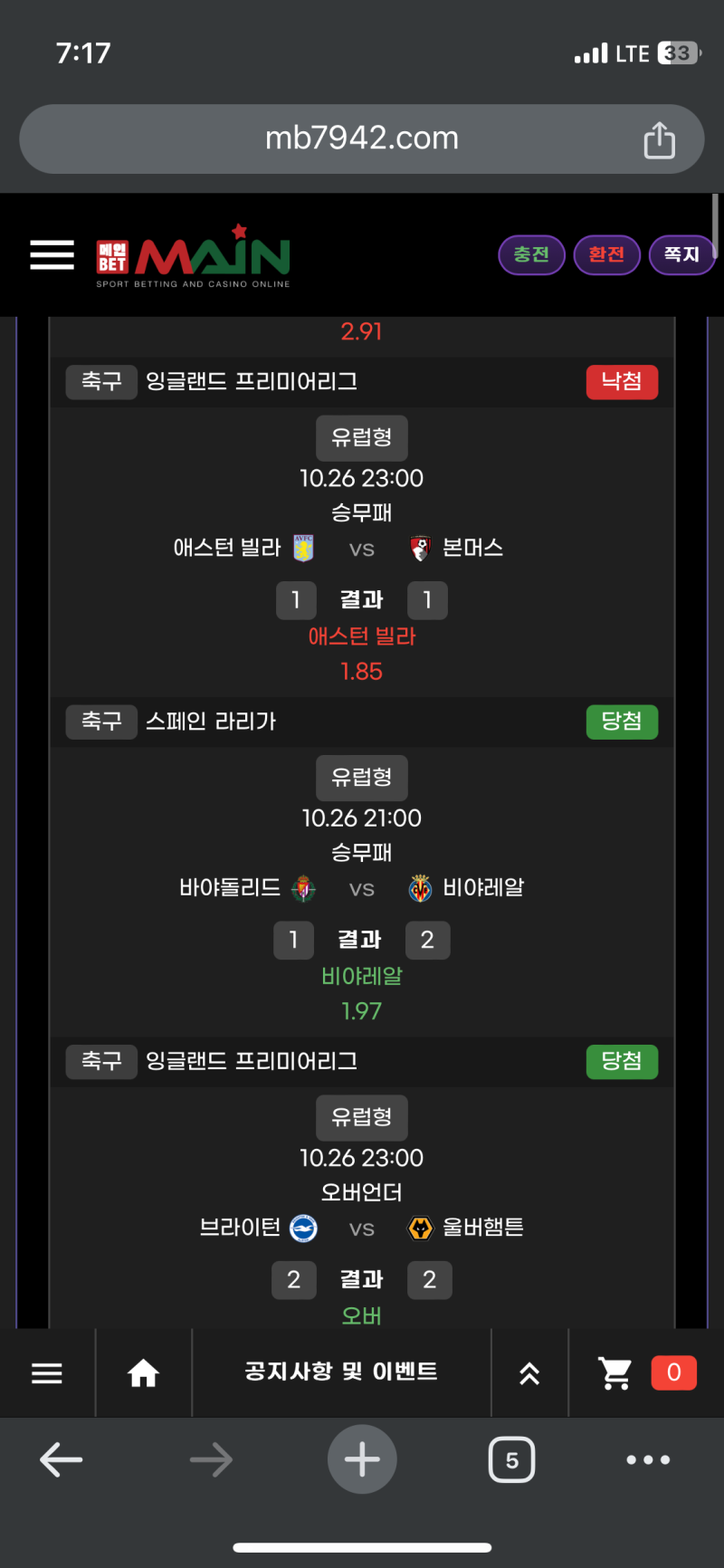Image resolution: width=724 pixels, height=1568 pixels.
Task: Tap the mb7942.com address bar
Action: [x=362, y=139]
